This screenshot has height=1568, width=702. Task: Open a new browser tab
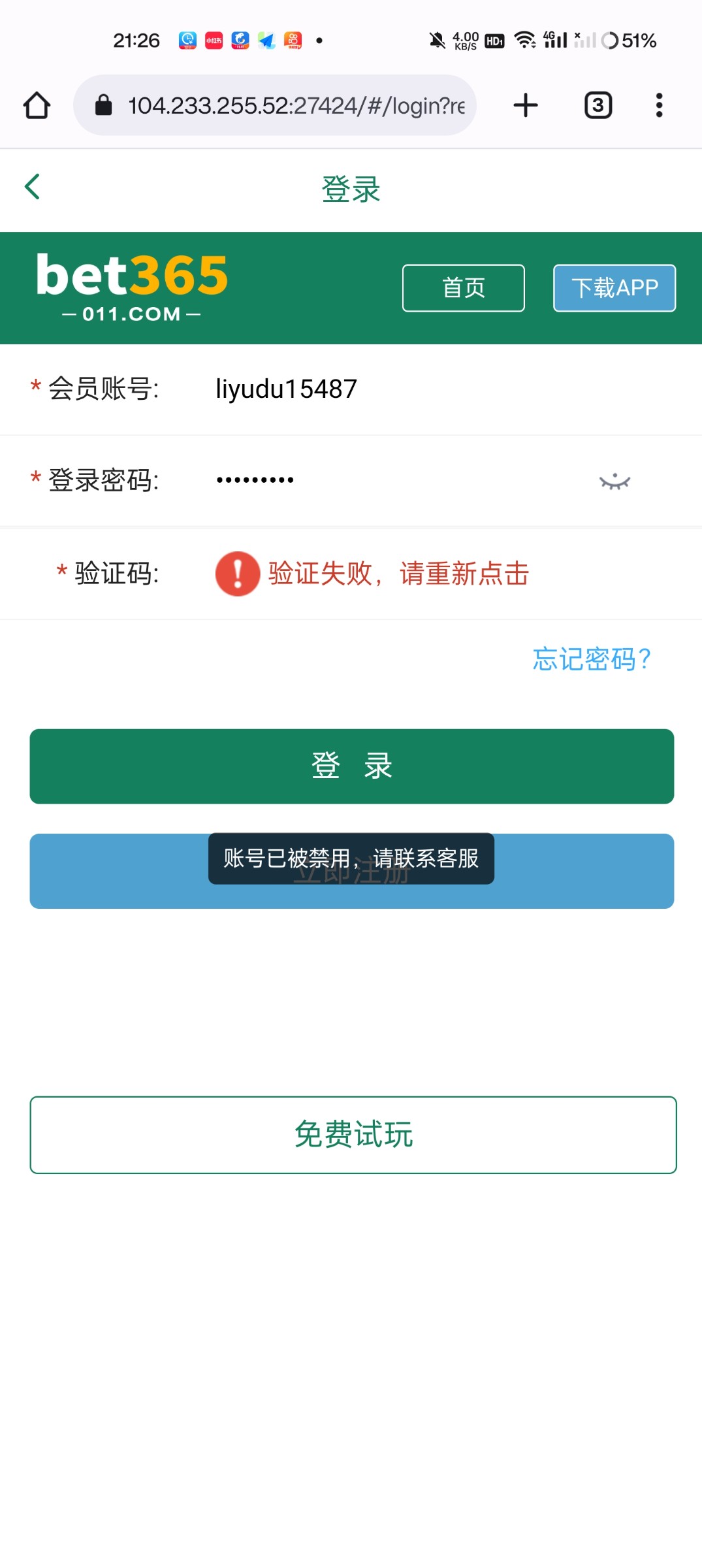tap(526, 105)
